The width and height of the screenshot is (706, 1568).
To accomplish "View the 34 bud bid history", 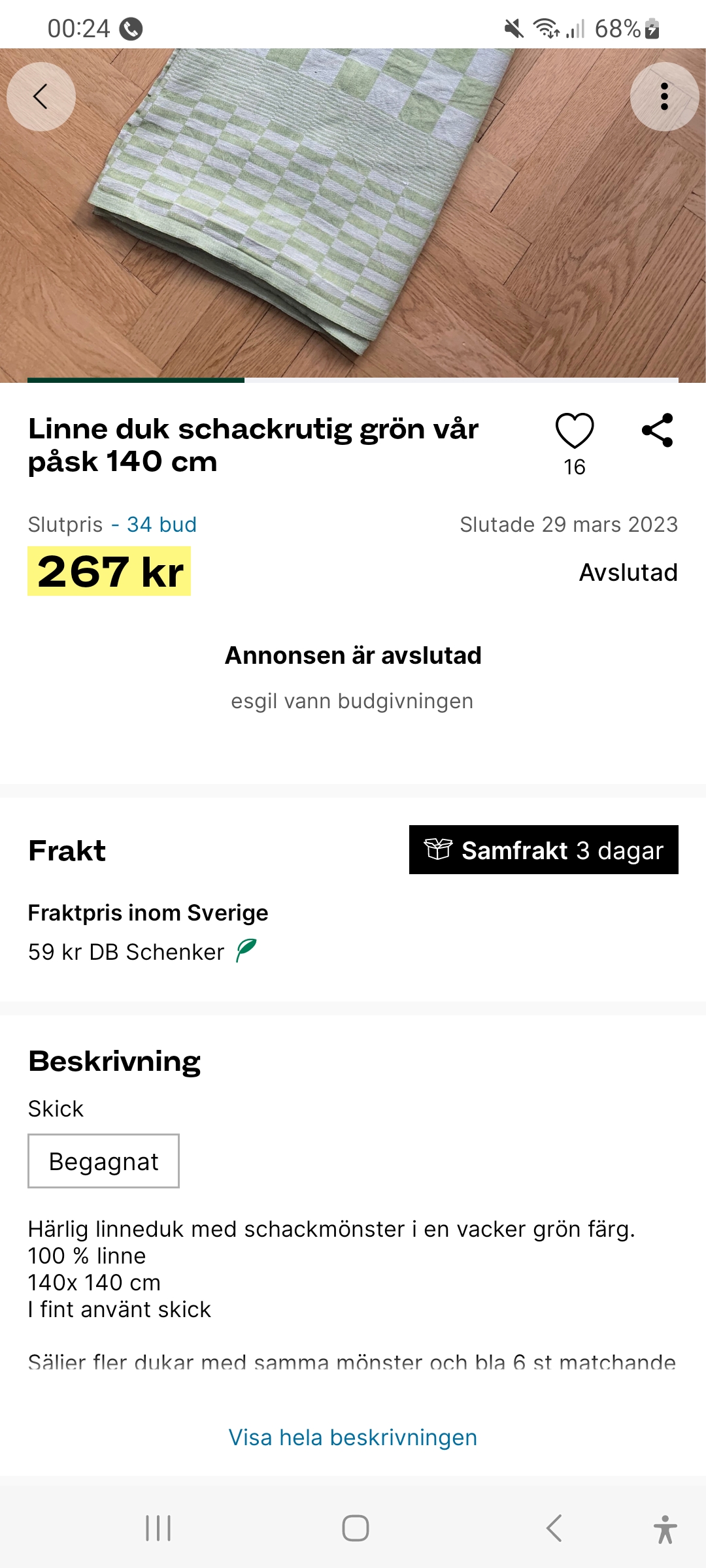I will (x=161, y=525).
